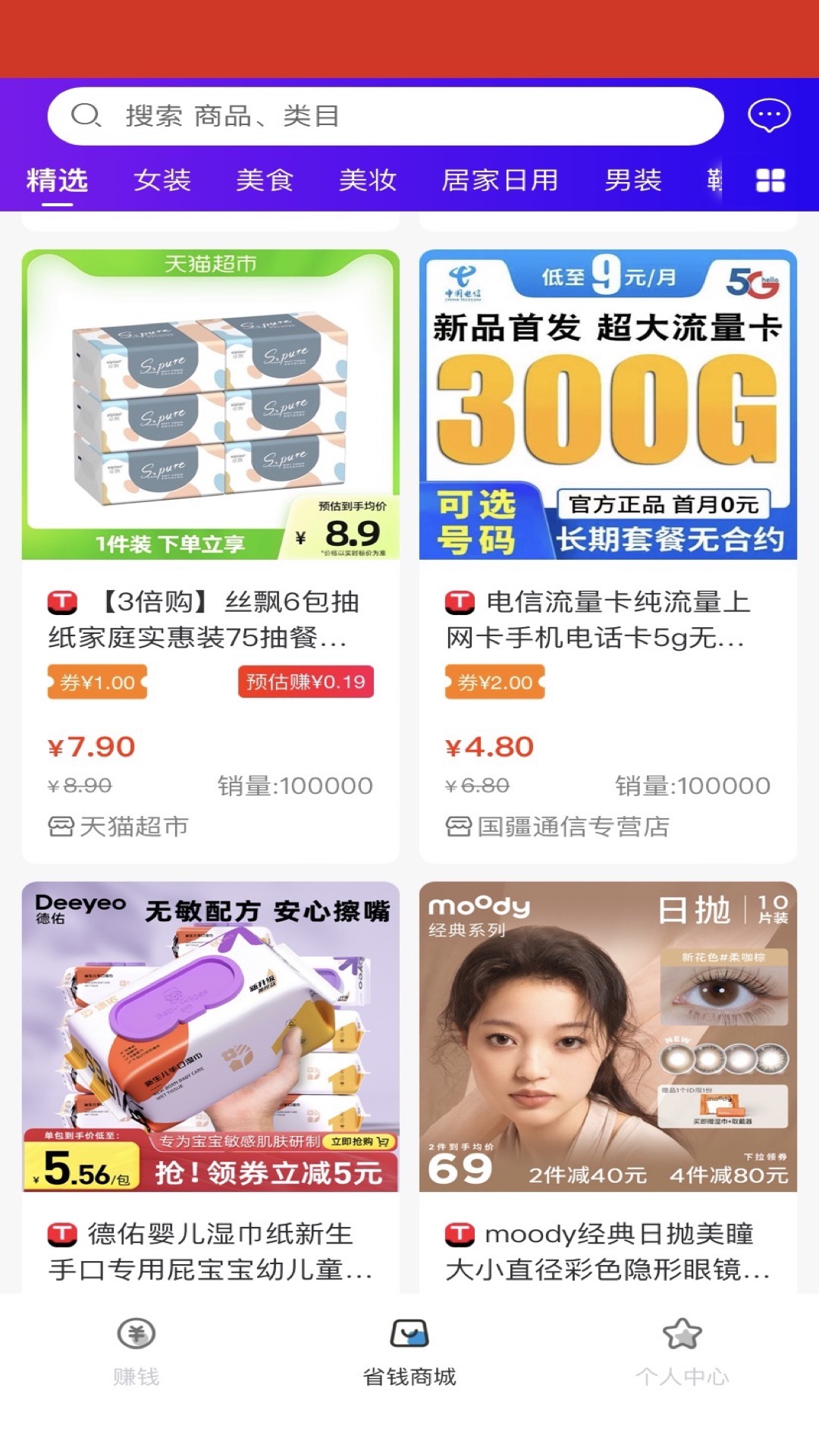
Task: Switch to the 美食 category tab
Action: 264,180
